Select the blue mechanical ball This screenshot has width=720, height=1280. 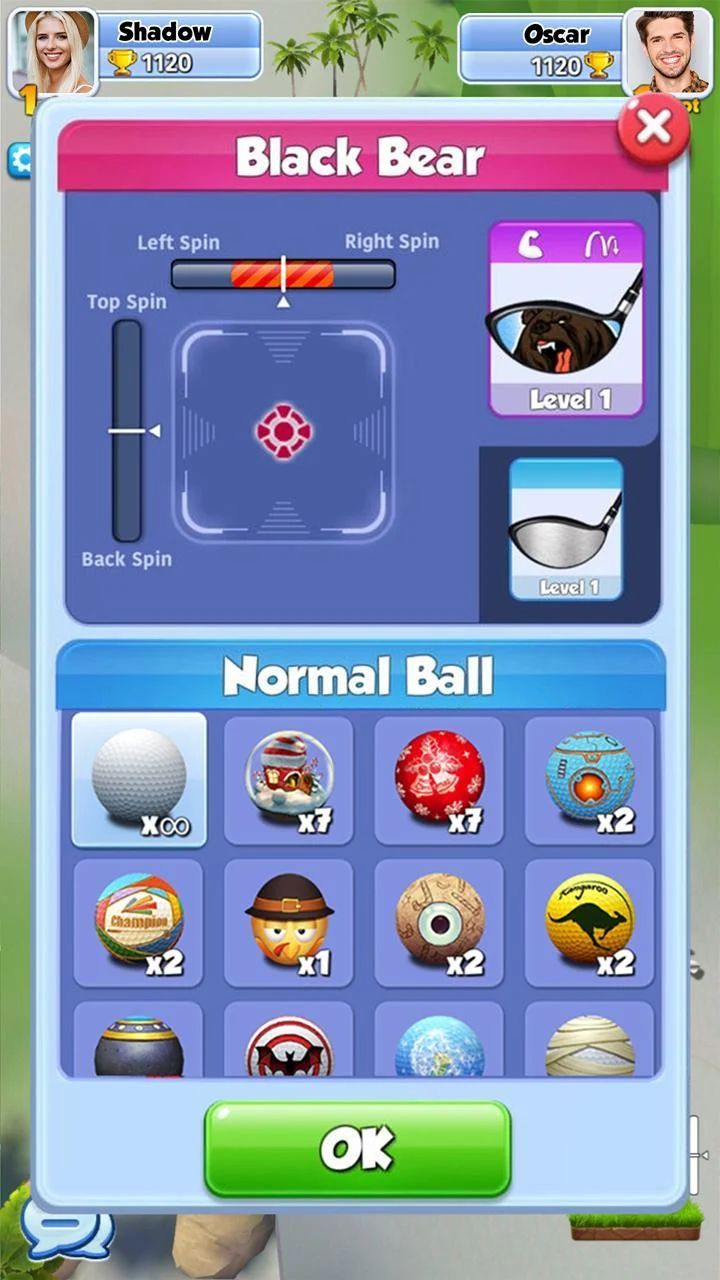click(590, 780)
